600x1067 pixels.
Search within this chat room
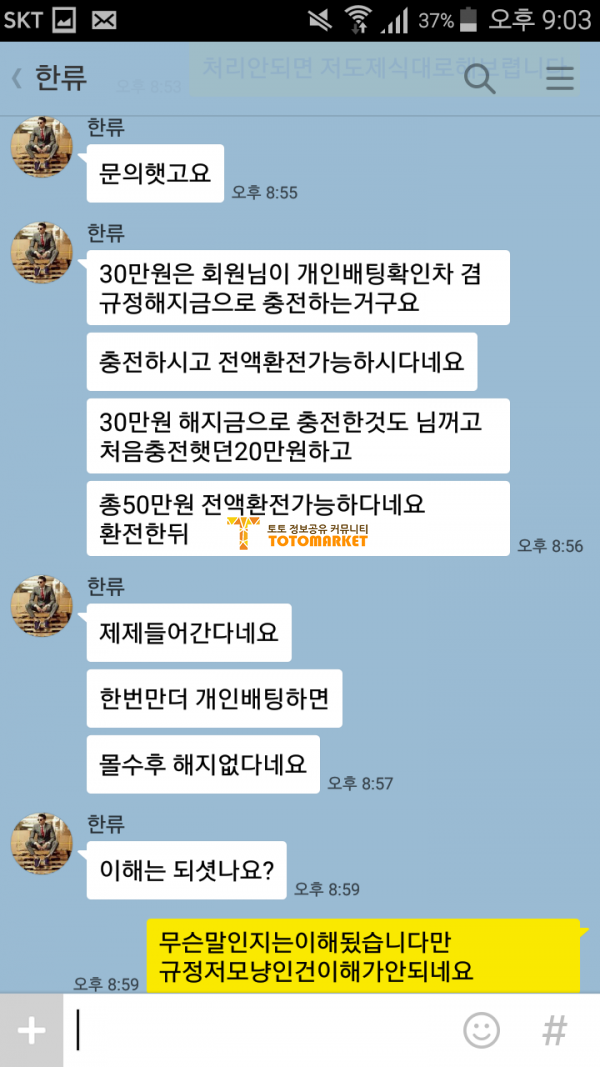[x=480, y=79]
